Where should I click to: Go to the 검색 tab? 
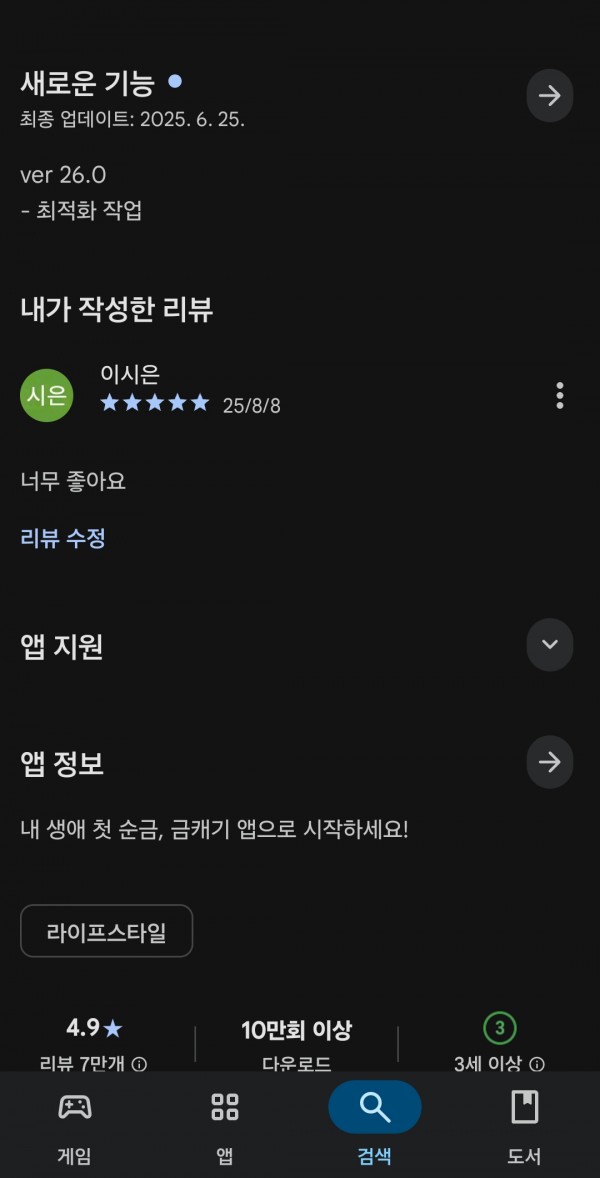coord(375,1125)
